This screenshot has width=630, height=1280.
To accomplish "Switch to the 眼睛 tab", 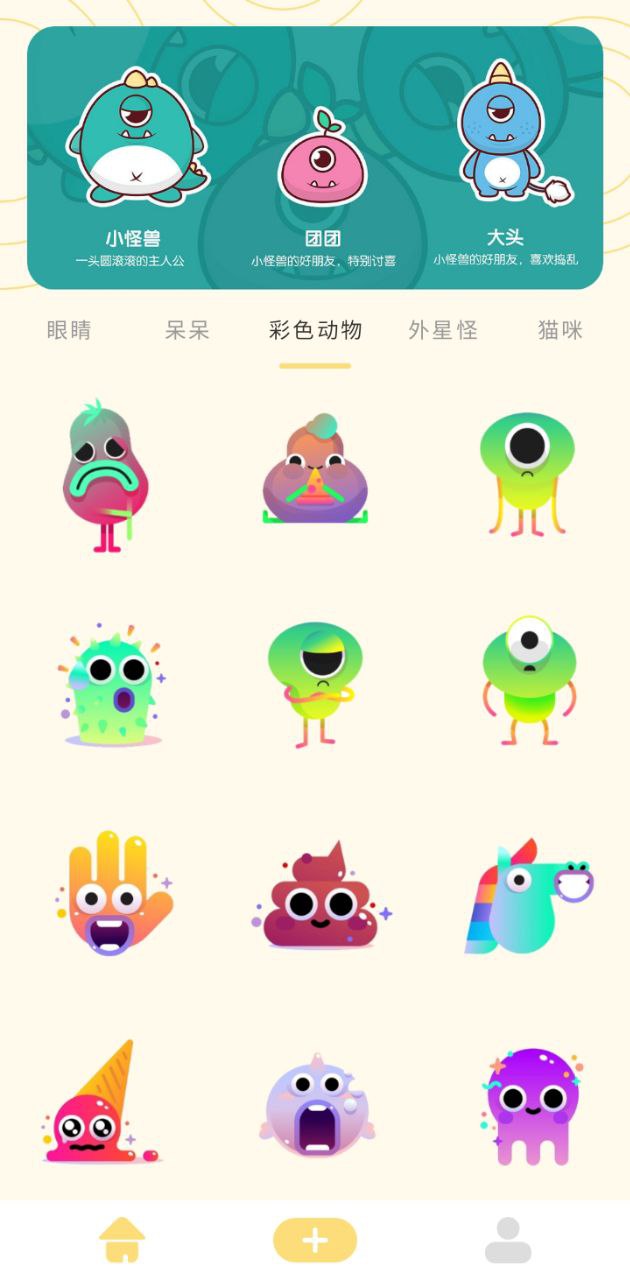I will pyautogui.click(x=69, y=330).
